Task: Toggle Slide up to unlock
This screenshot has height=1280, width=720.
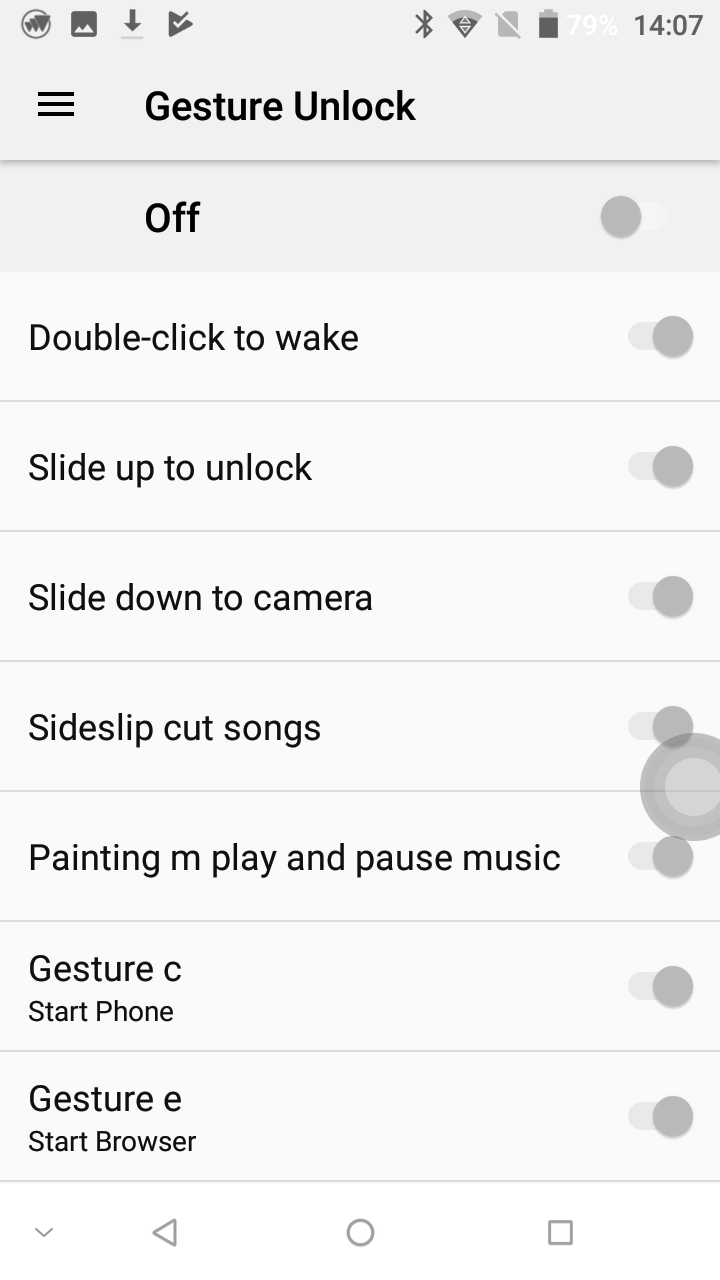Action: point(660,467)
